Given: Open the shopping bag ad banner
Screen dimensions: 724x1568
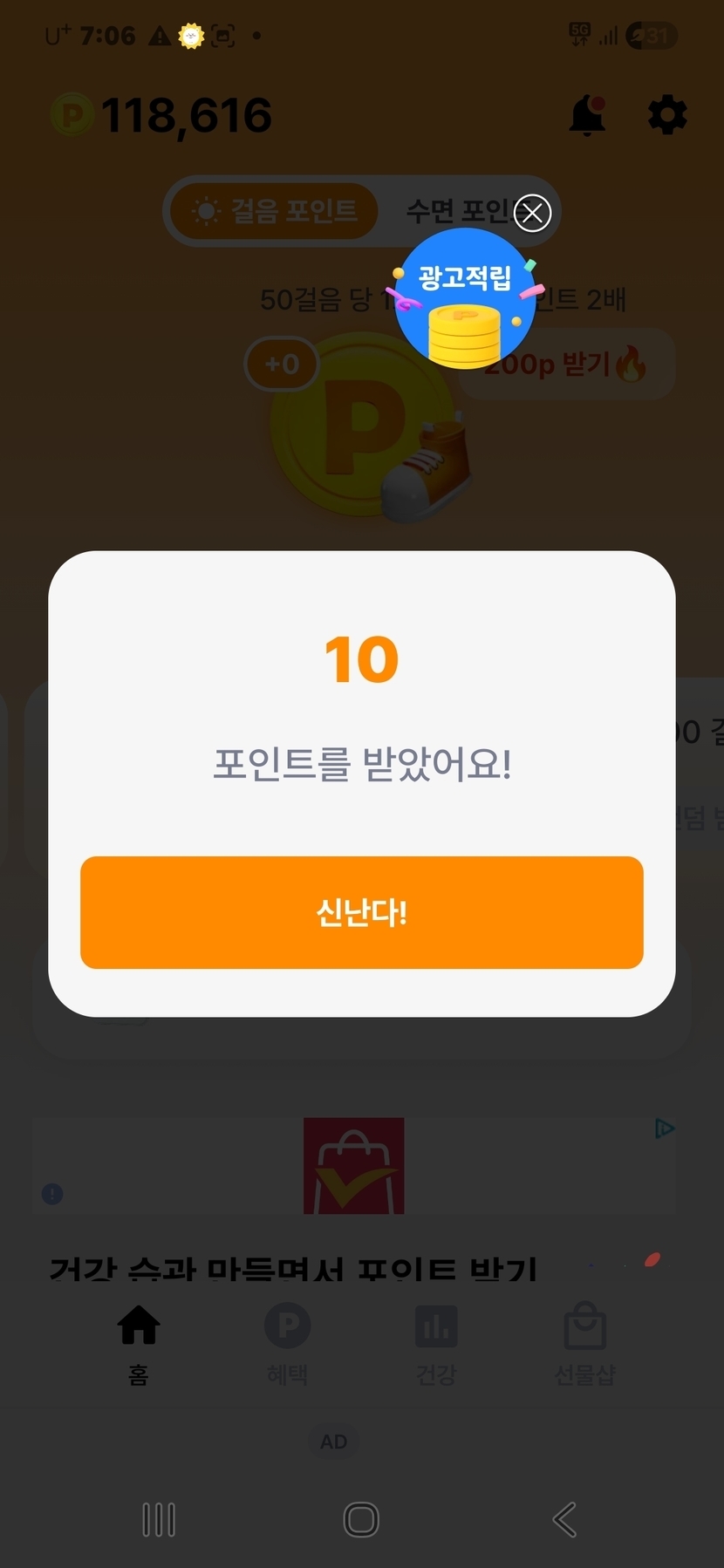Looking at the screenshot, I should (353, 1165).
